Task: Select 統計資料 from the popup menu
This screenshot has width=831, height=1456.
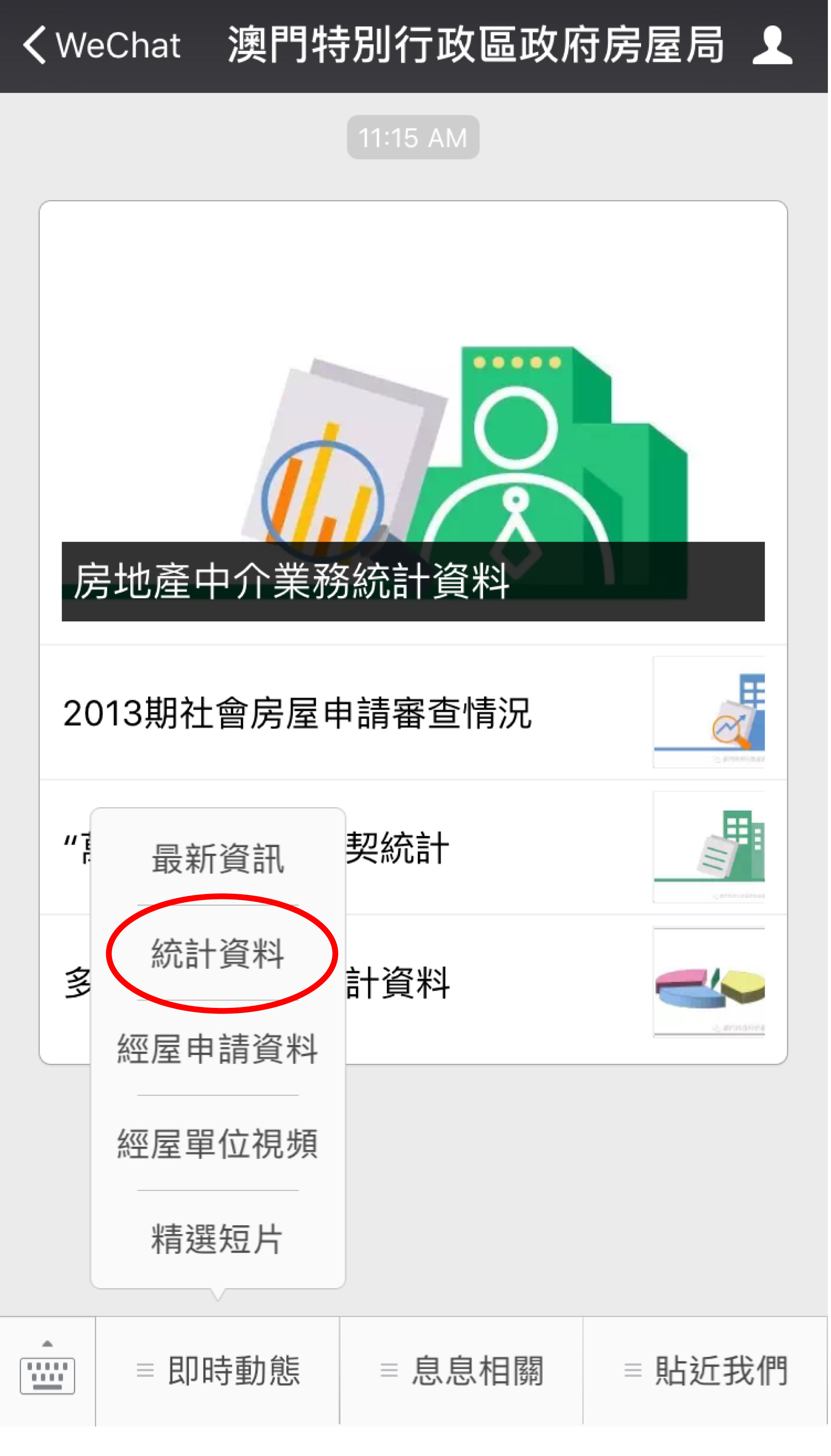Action: [x=217, y=954]
